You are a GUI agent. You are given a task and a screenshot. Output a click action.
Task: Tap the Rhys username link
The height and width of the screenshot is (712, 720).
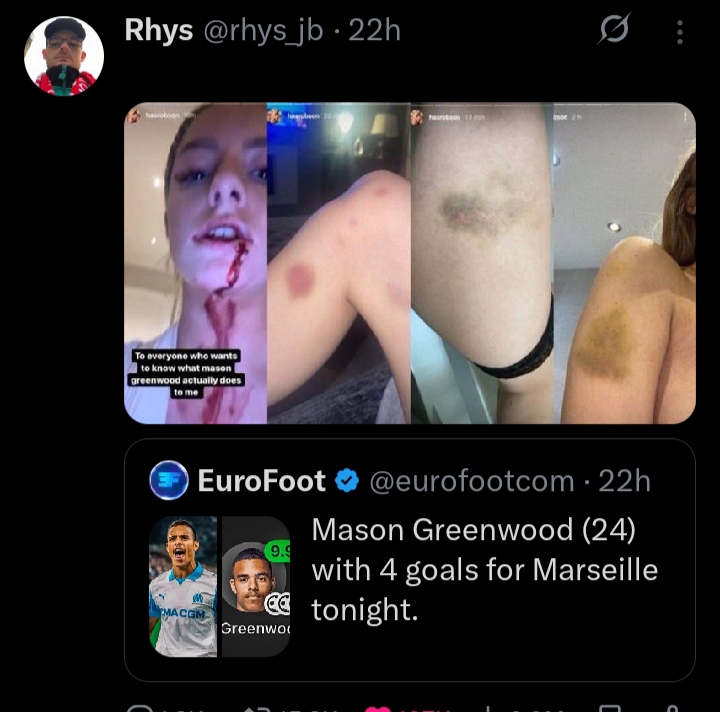pos(158,31)
